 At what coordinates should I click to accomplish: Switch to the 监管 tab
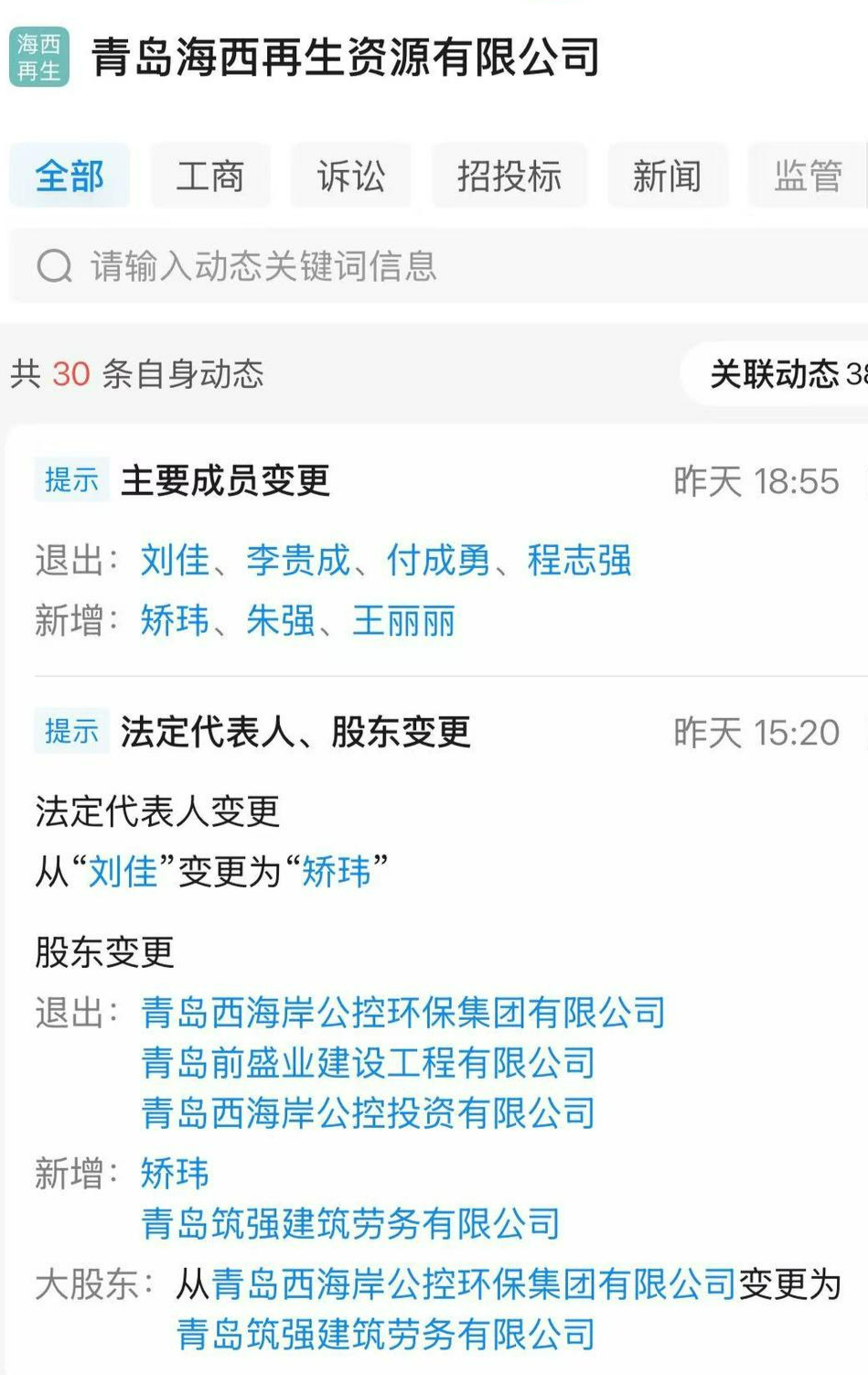pyautogui.click(x=808, y=176)
